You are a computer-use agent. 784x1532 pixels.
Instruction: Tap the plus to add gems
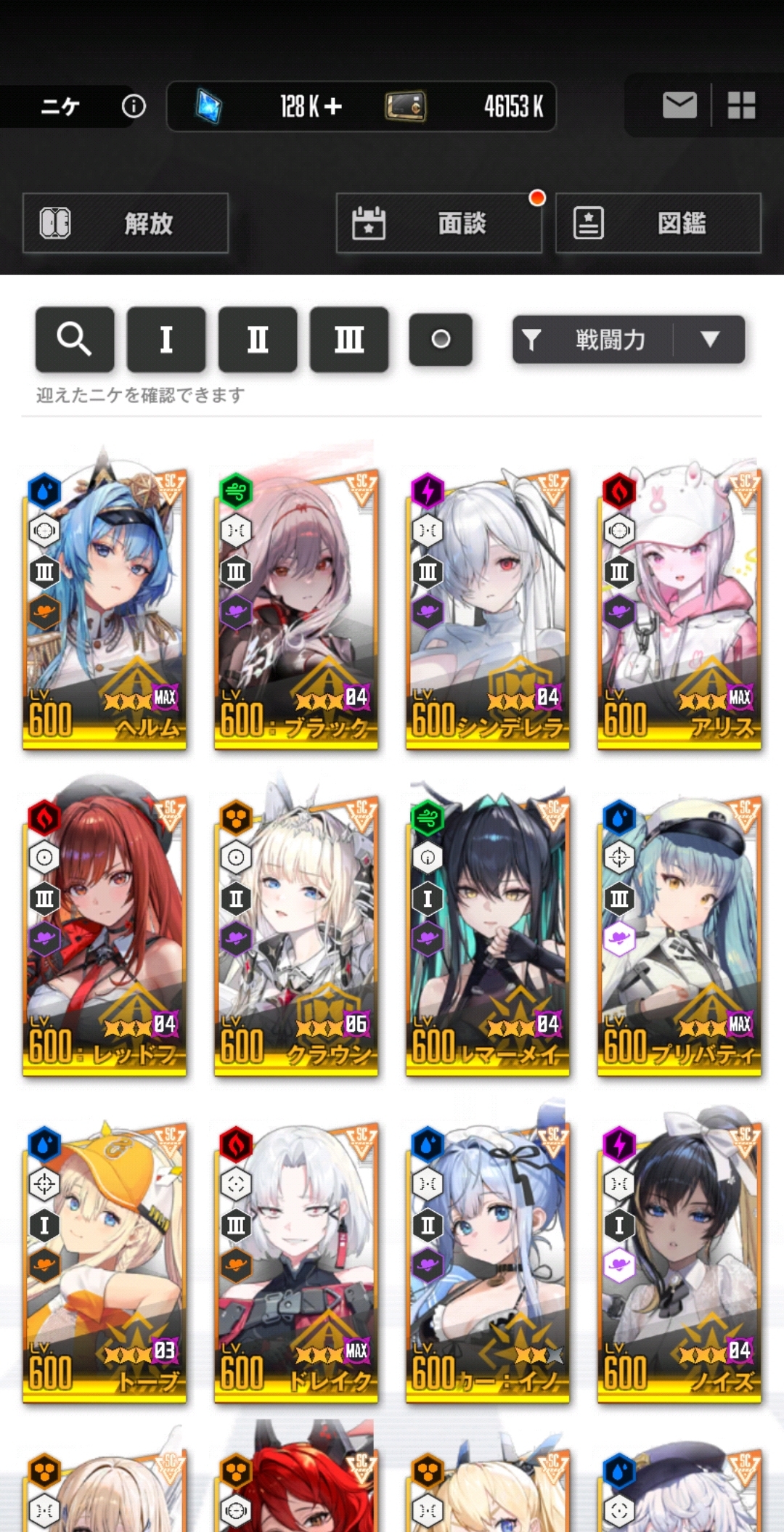[333, 107]
